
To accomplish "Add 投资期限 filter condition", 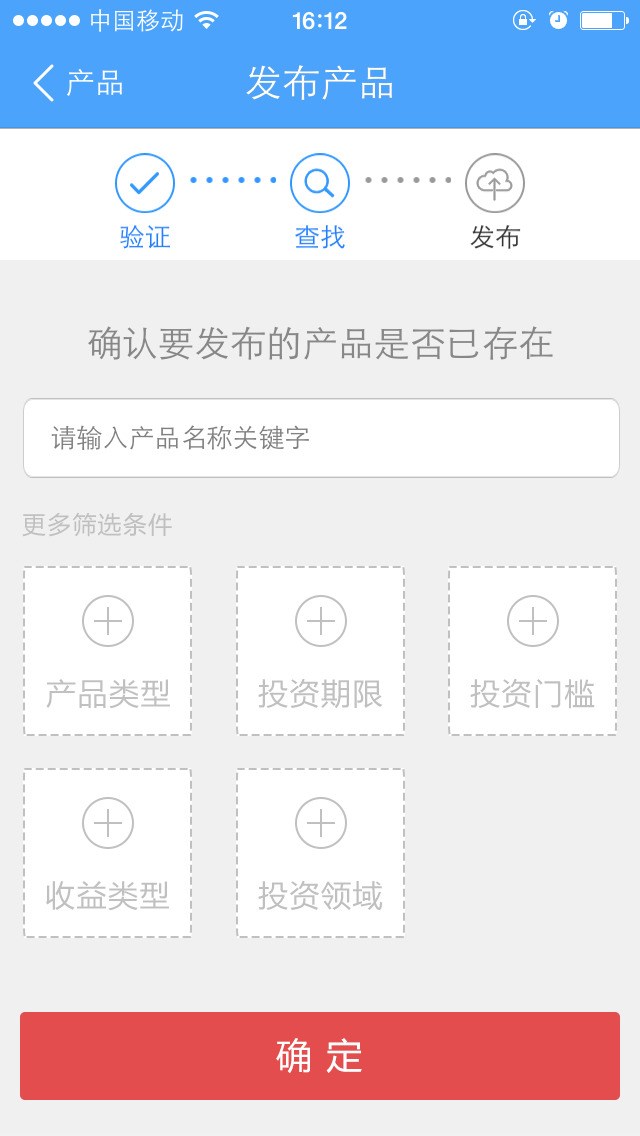I will 320,651.
